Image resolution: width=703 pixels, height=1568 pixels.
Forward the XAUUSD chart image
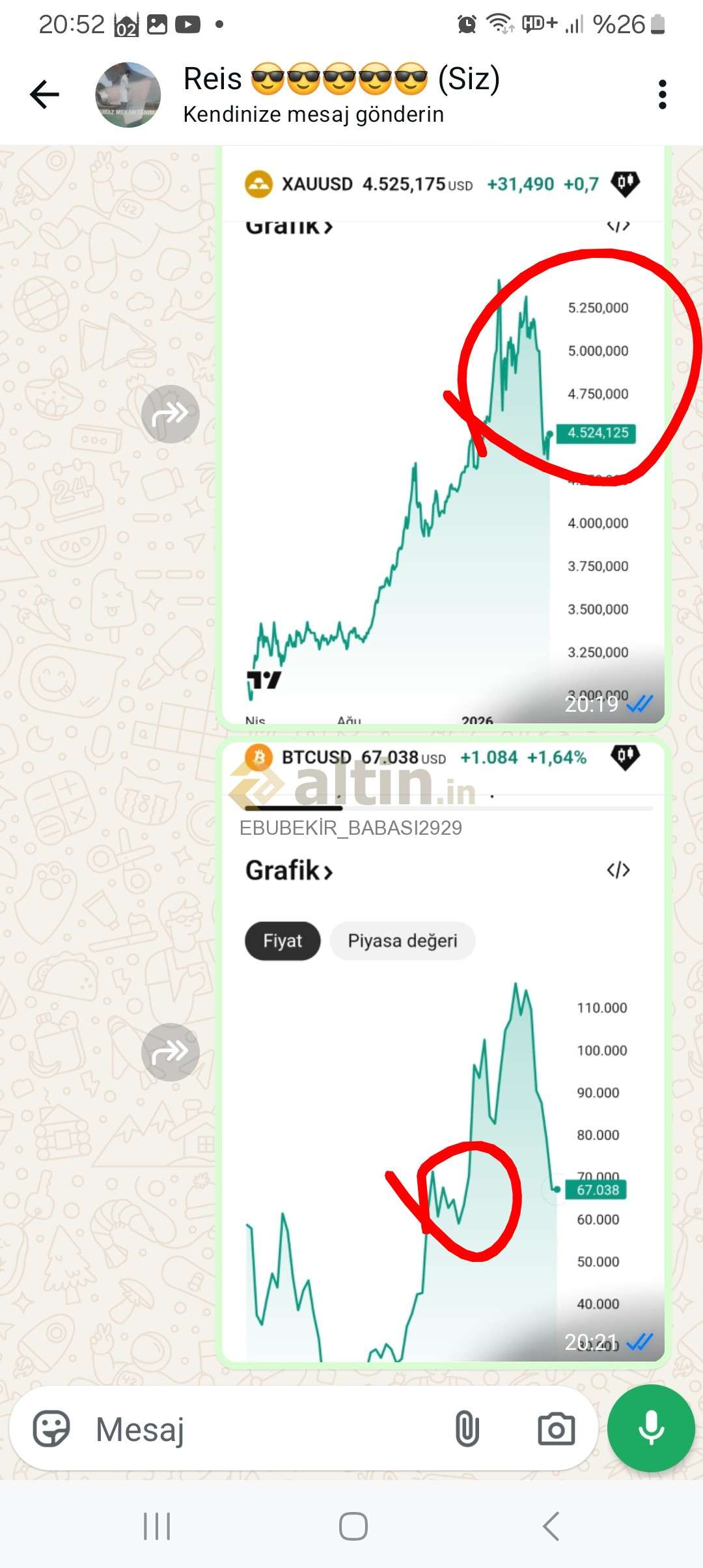170,414
